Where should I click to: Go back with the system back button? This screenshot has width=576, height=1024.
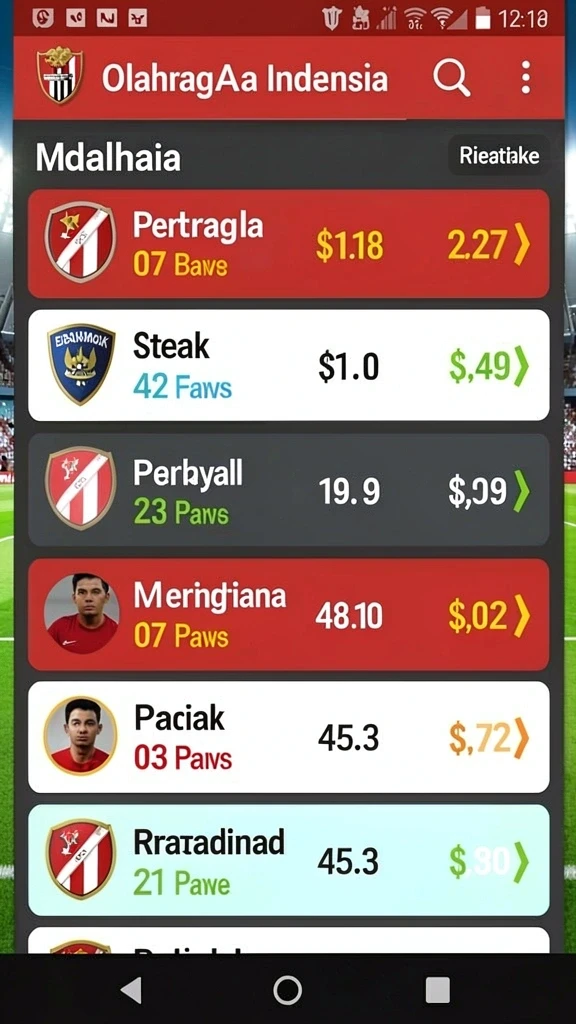pyautogui.click(x=132, y=990)
